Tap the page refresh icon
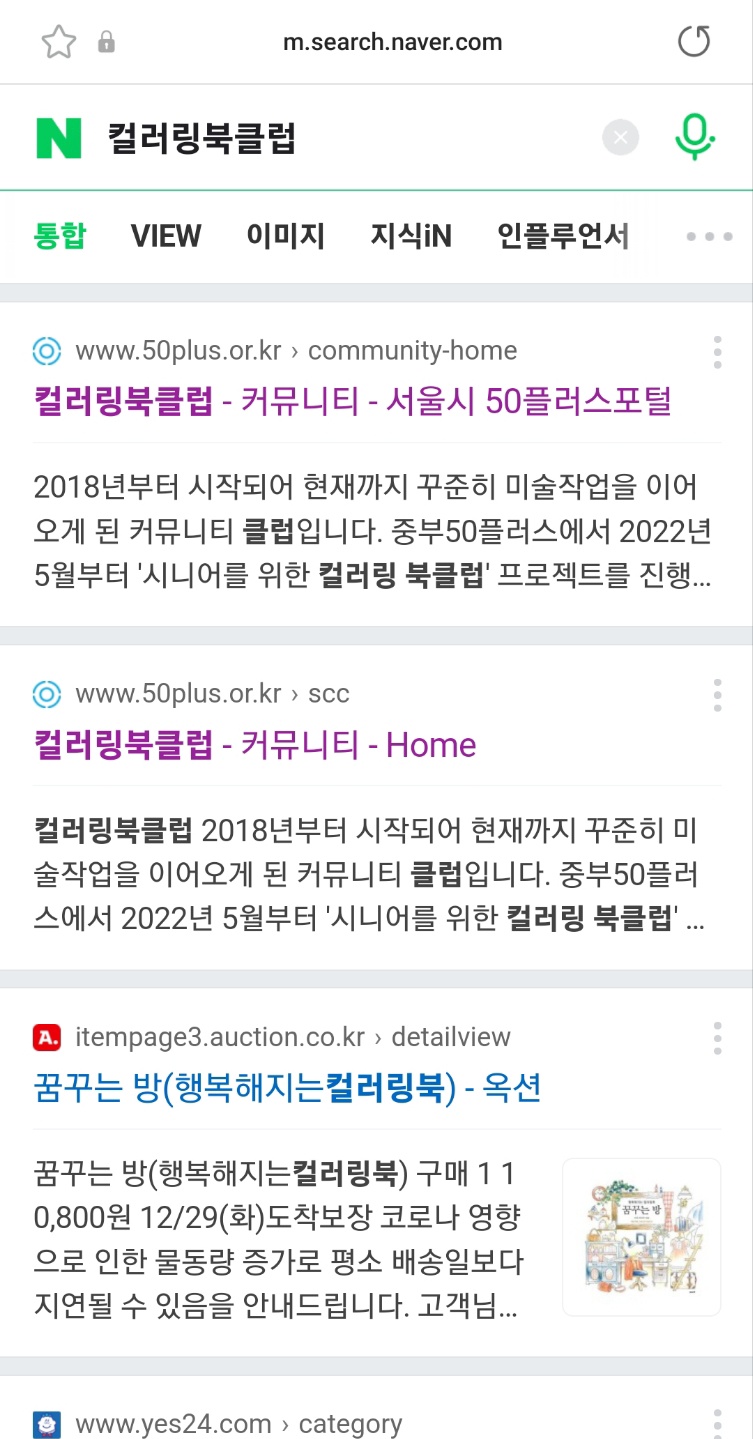The image size is (753, 1439). click(693, 42)
